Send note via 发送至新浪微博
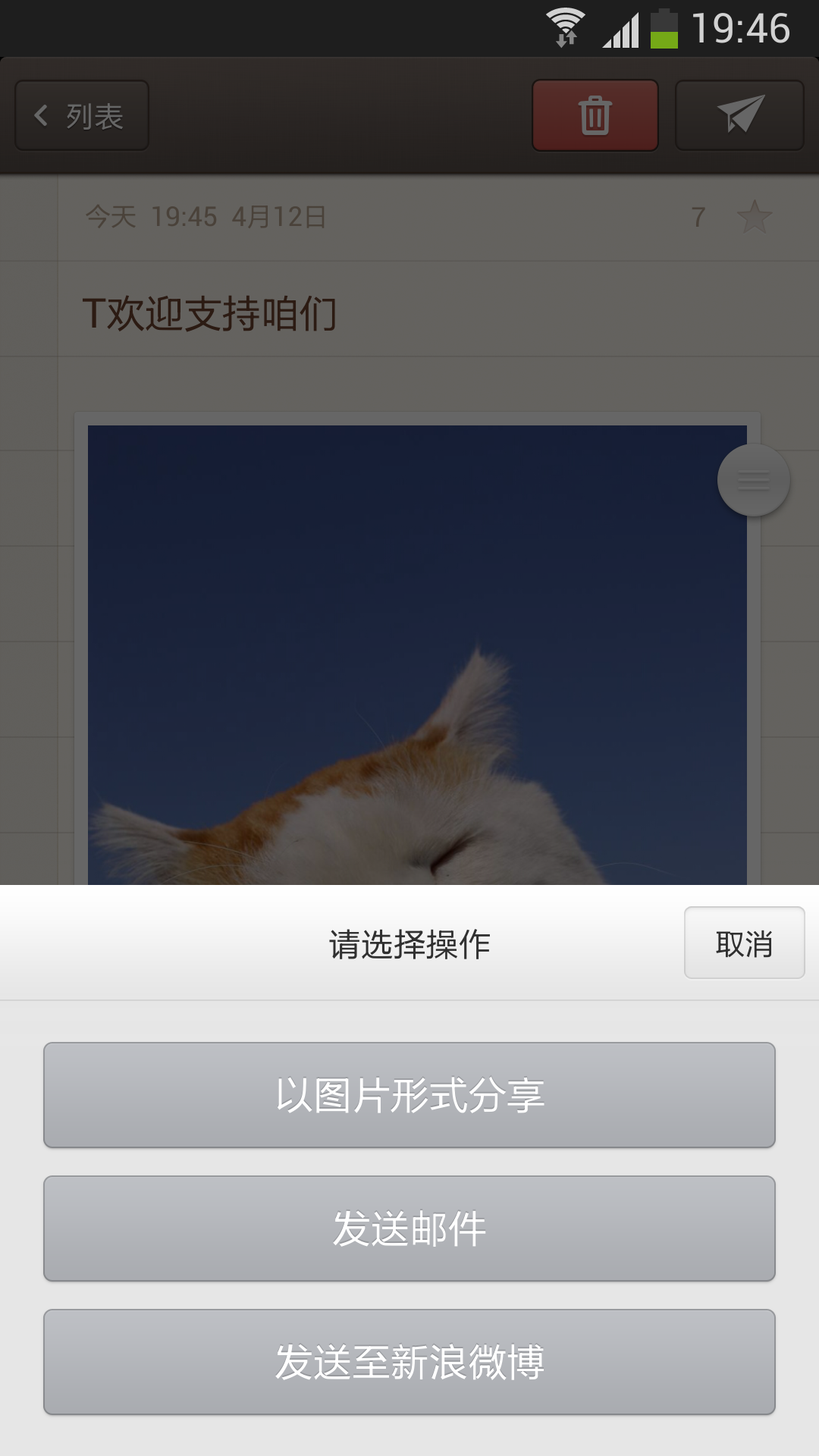Image resolution: width=819 pixels, height=1456 pixels. coord(409,1362)
